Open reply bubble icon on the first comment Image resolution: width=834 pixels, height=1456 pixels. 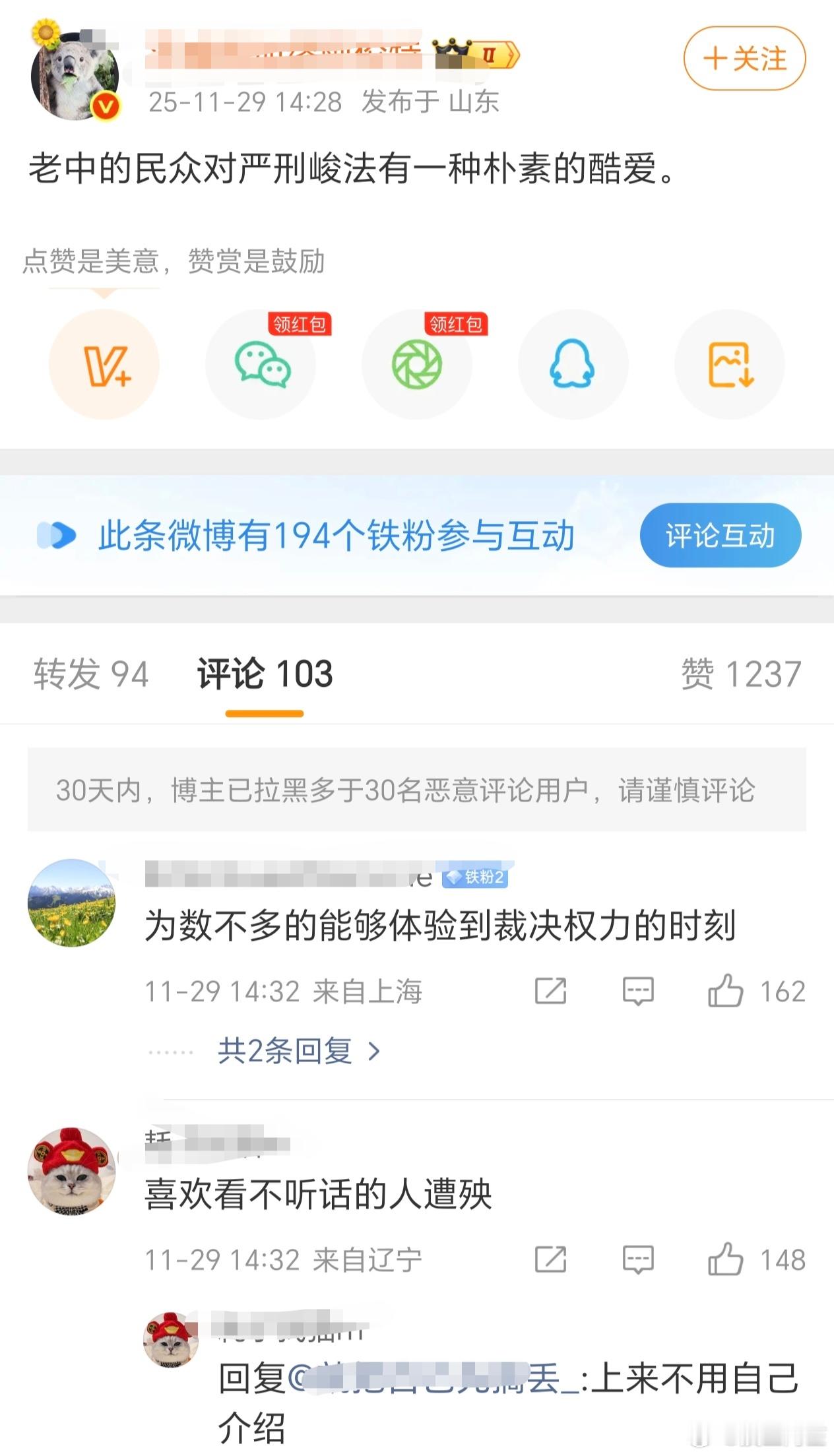click(639, 991)
